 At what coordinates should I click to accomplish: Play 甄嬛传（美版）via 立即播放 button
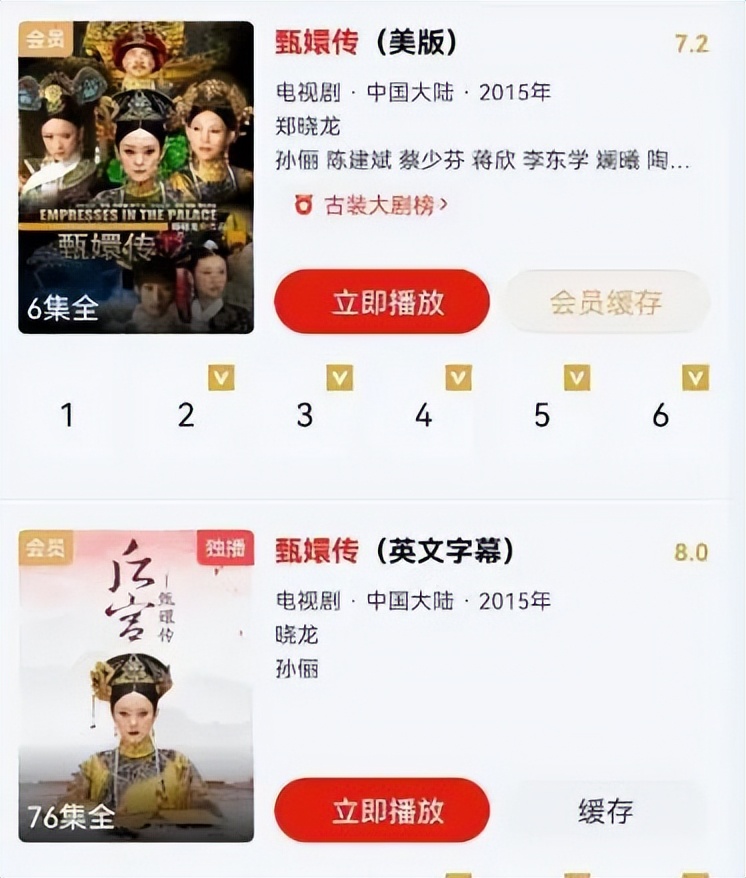pos(381,300)
